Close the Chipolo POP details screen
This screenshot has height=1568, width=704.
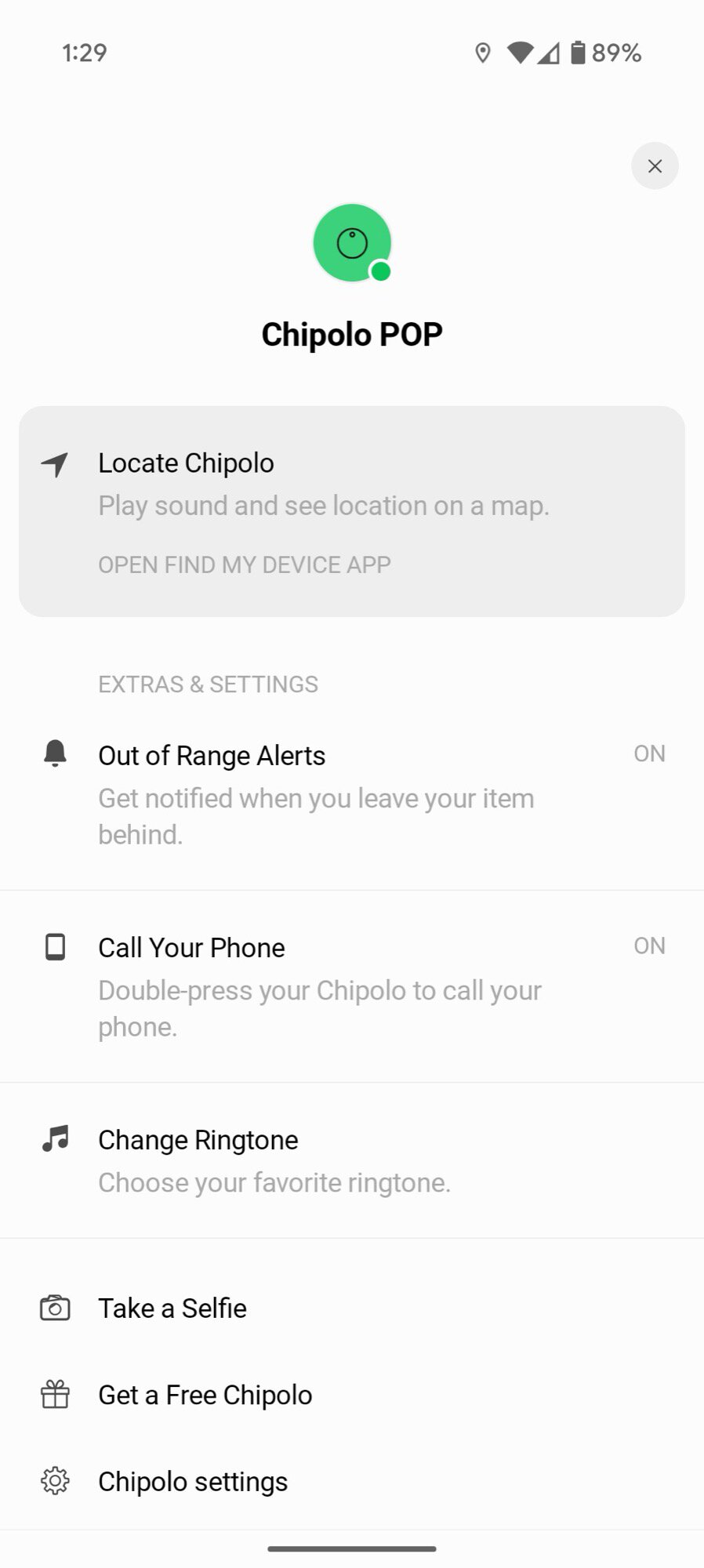(655, 166)
